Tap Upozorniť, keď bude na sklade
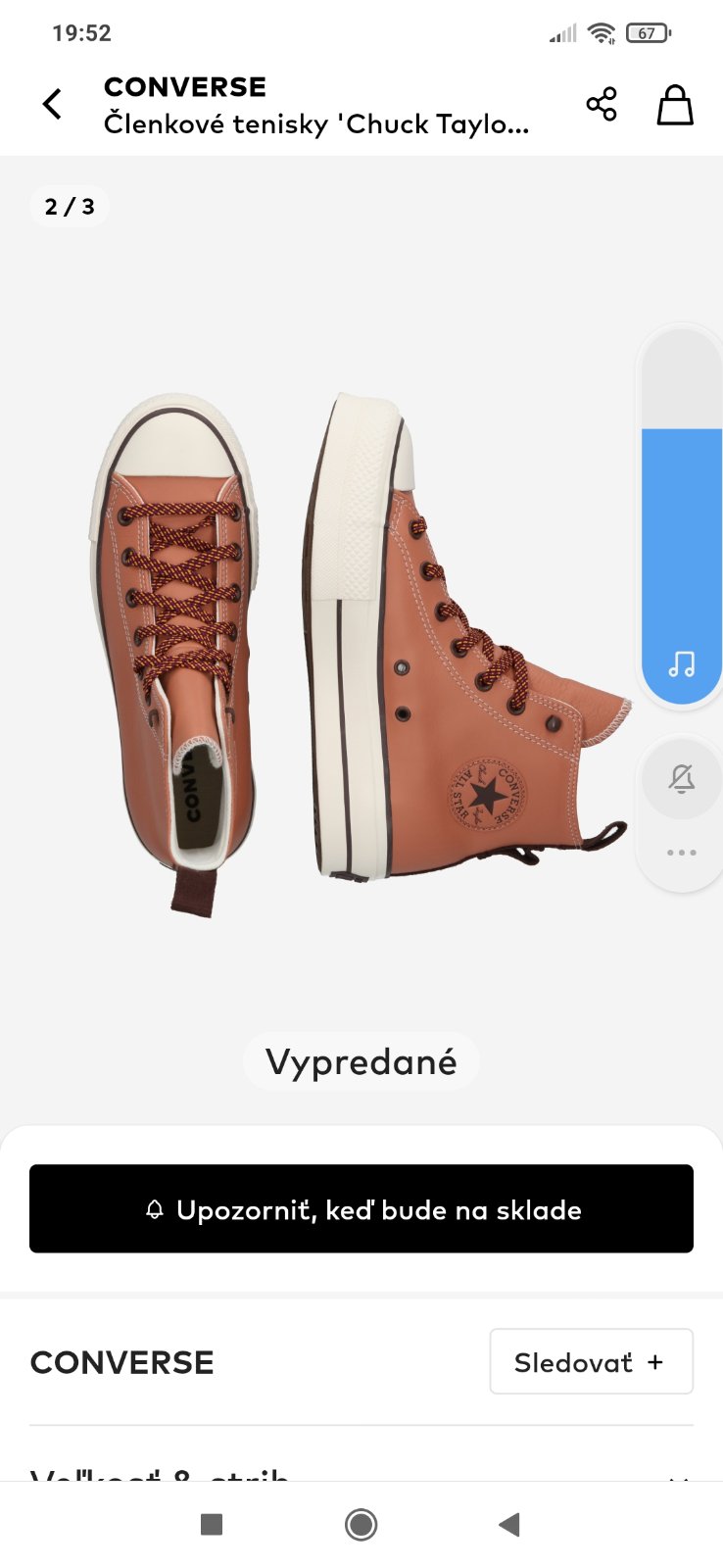 (x=361, y=1208)
